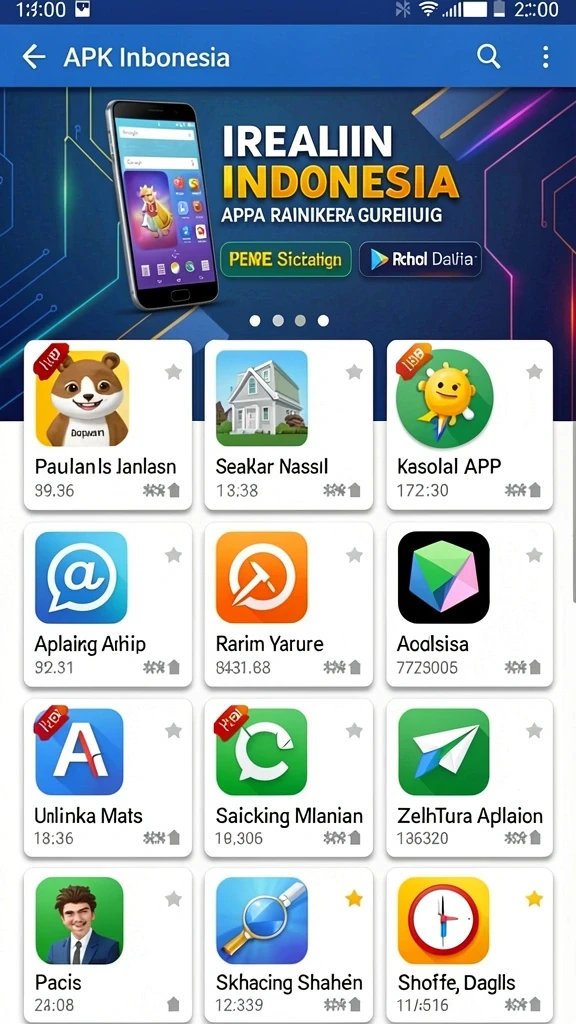Open the Paulanls Janlasn app card
This screenshot has width=576, height=1024.
coord(108,425)
